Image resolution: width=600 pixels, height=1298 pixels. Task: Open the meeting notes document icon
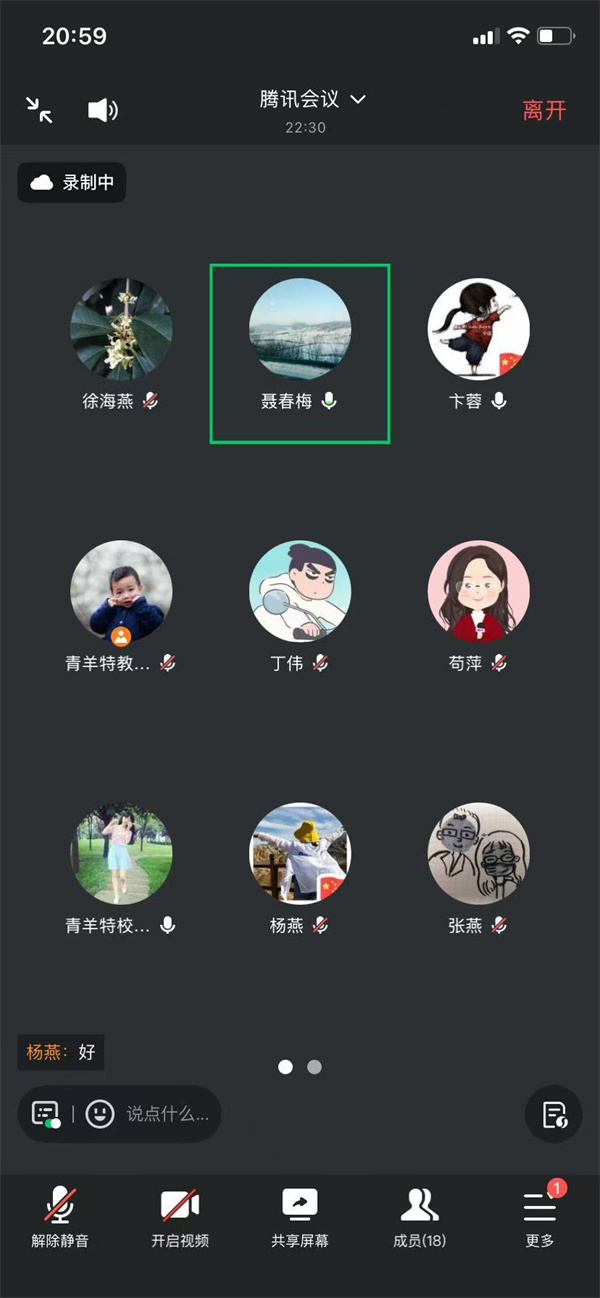pos(554,1114)
